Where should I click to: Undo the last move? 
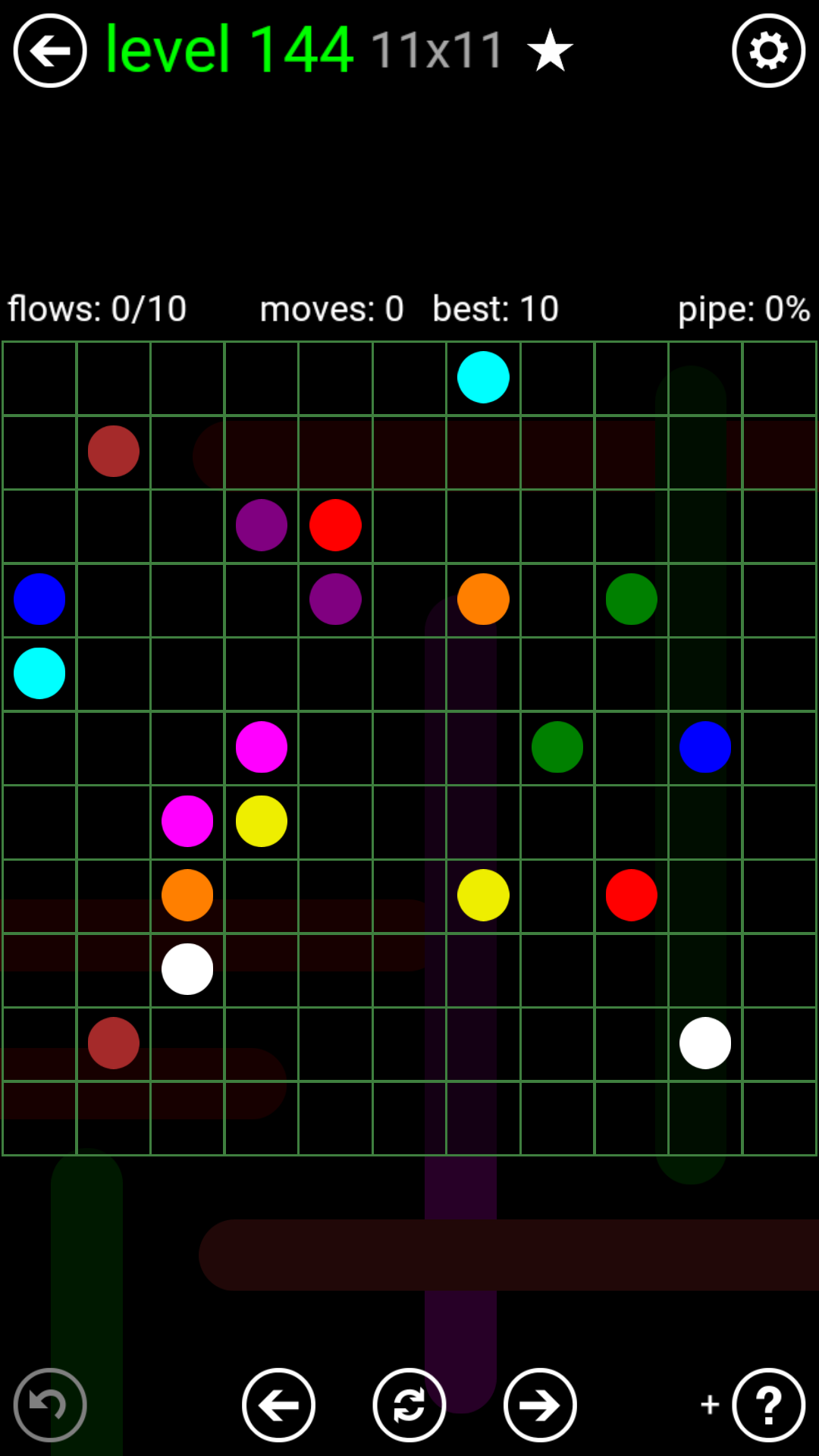click(50, 1404)
